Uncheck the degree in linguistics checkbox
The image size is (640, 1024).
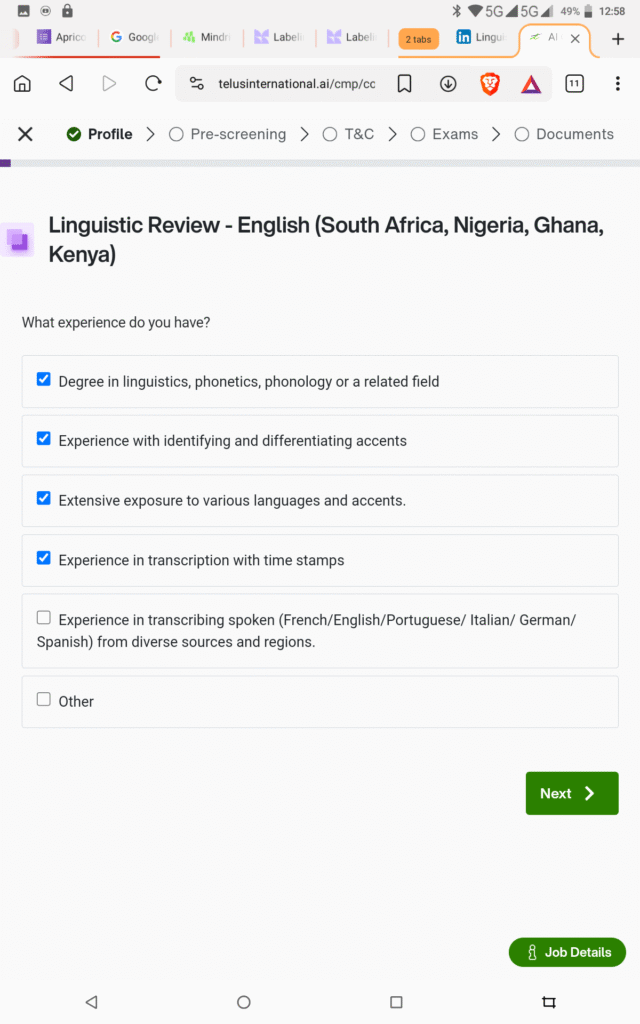pos(43,380)
